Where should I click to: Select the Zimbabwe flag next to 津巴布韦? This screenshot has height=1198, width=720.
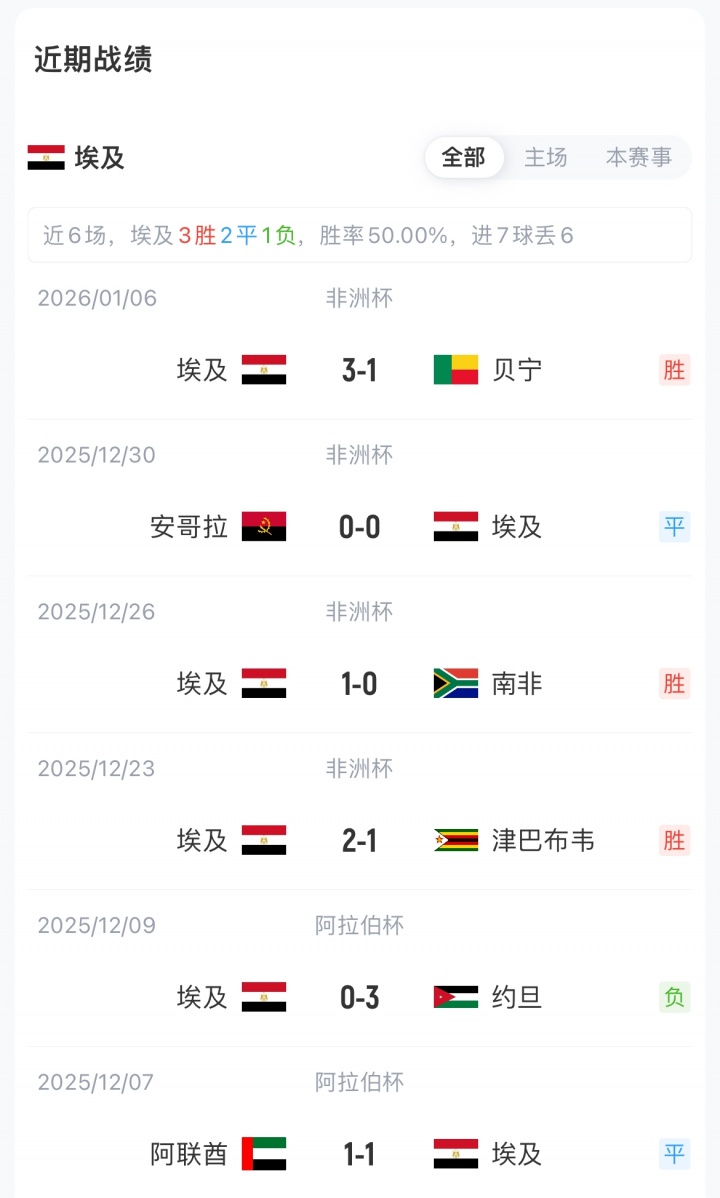(x=454, y=841)
